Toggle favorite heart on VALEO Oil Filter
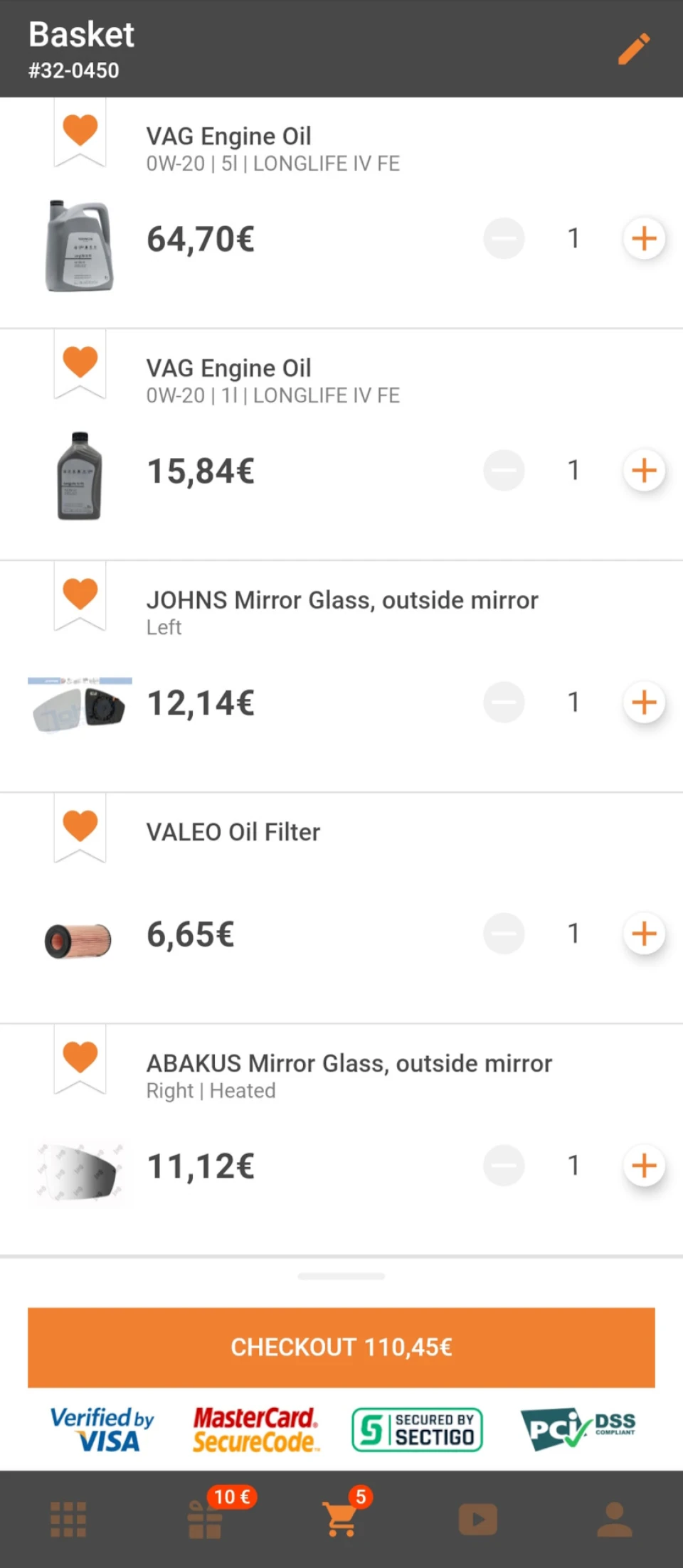Screen dimensions: 683x1568 (x=80, y=826)
